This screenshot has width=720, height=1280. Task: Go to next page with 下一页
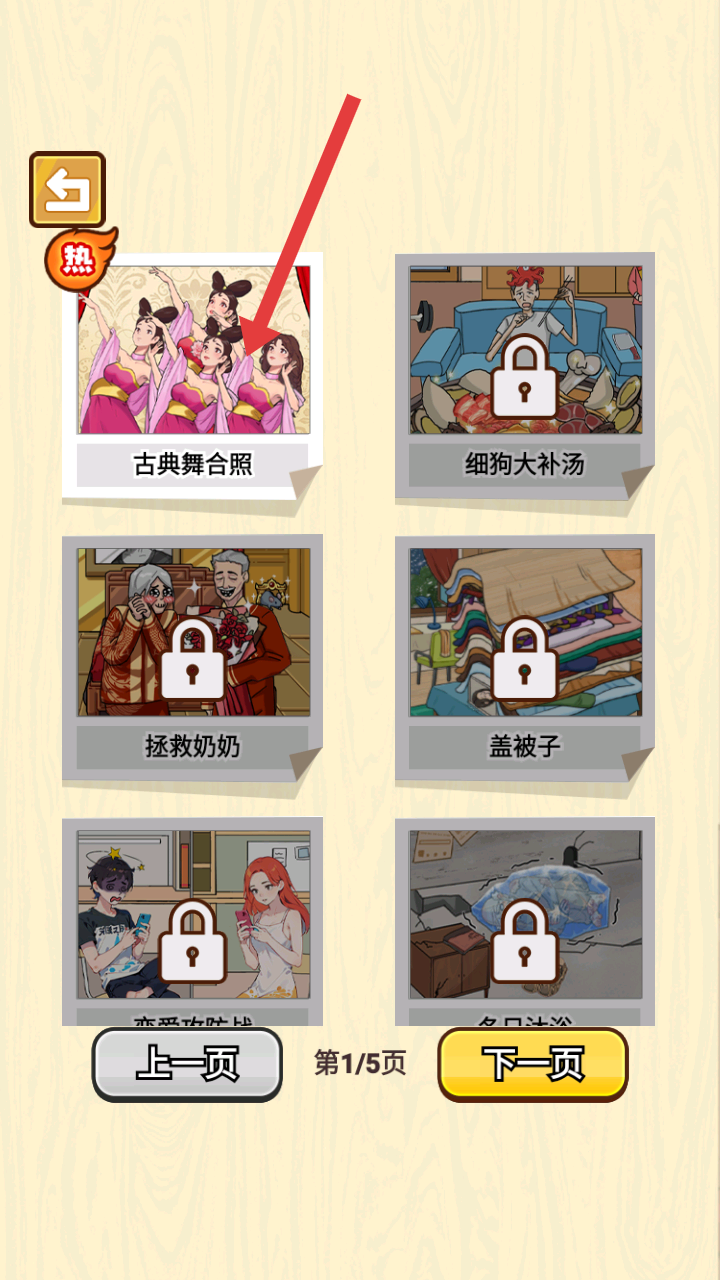532,1064
